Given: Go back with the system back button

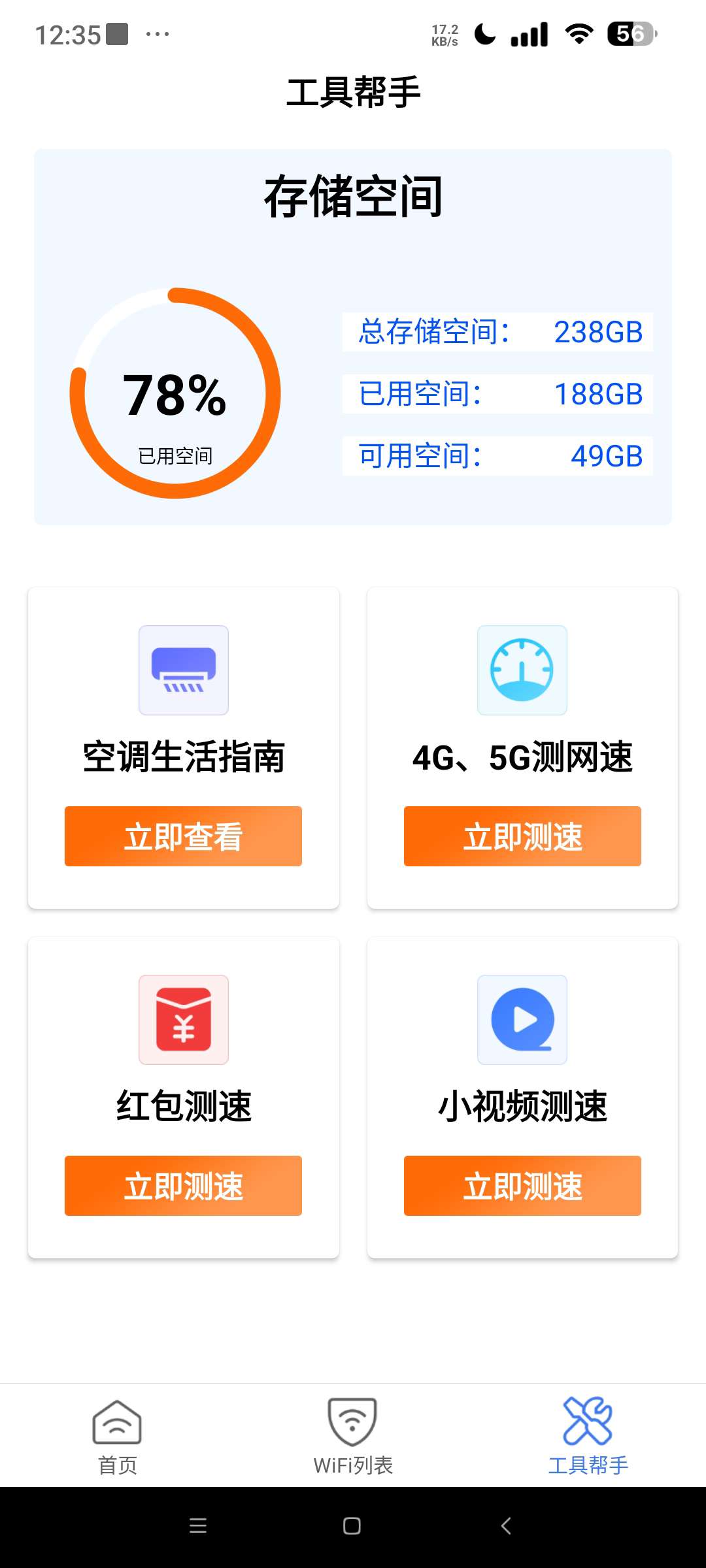Looking at the screenshot, I should click(505, 1526).
